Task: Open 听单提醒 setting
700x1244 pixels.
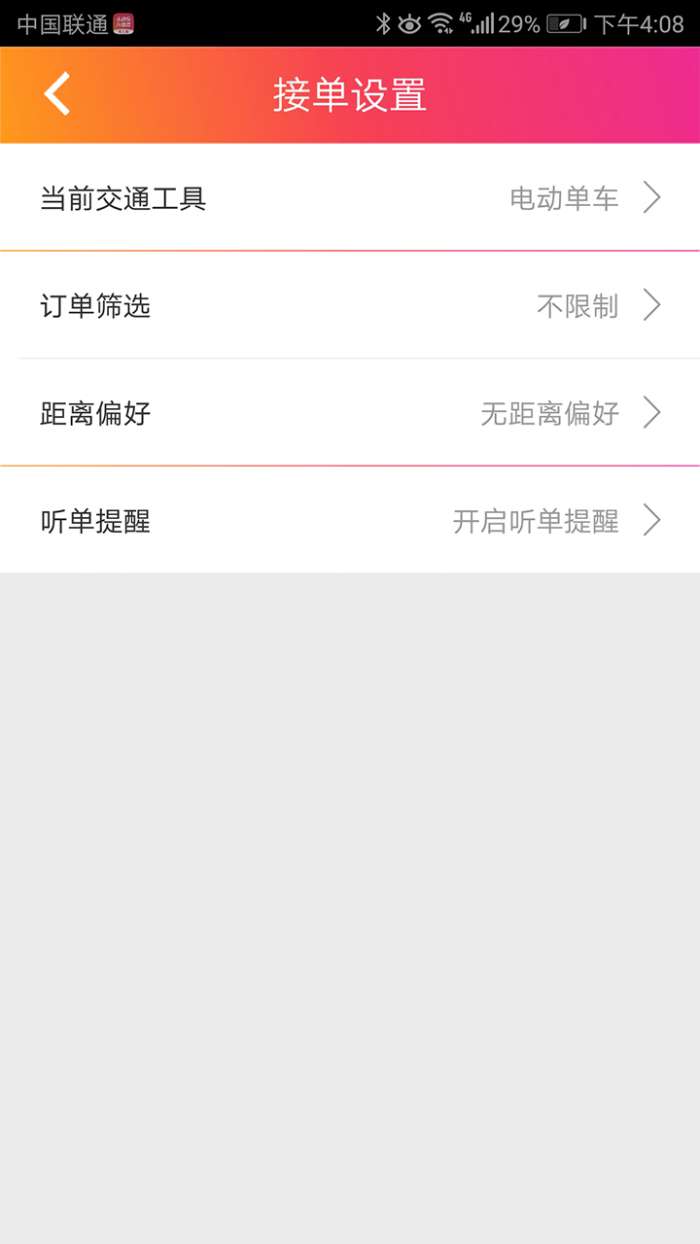Action: click(x=350, y=521)
